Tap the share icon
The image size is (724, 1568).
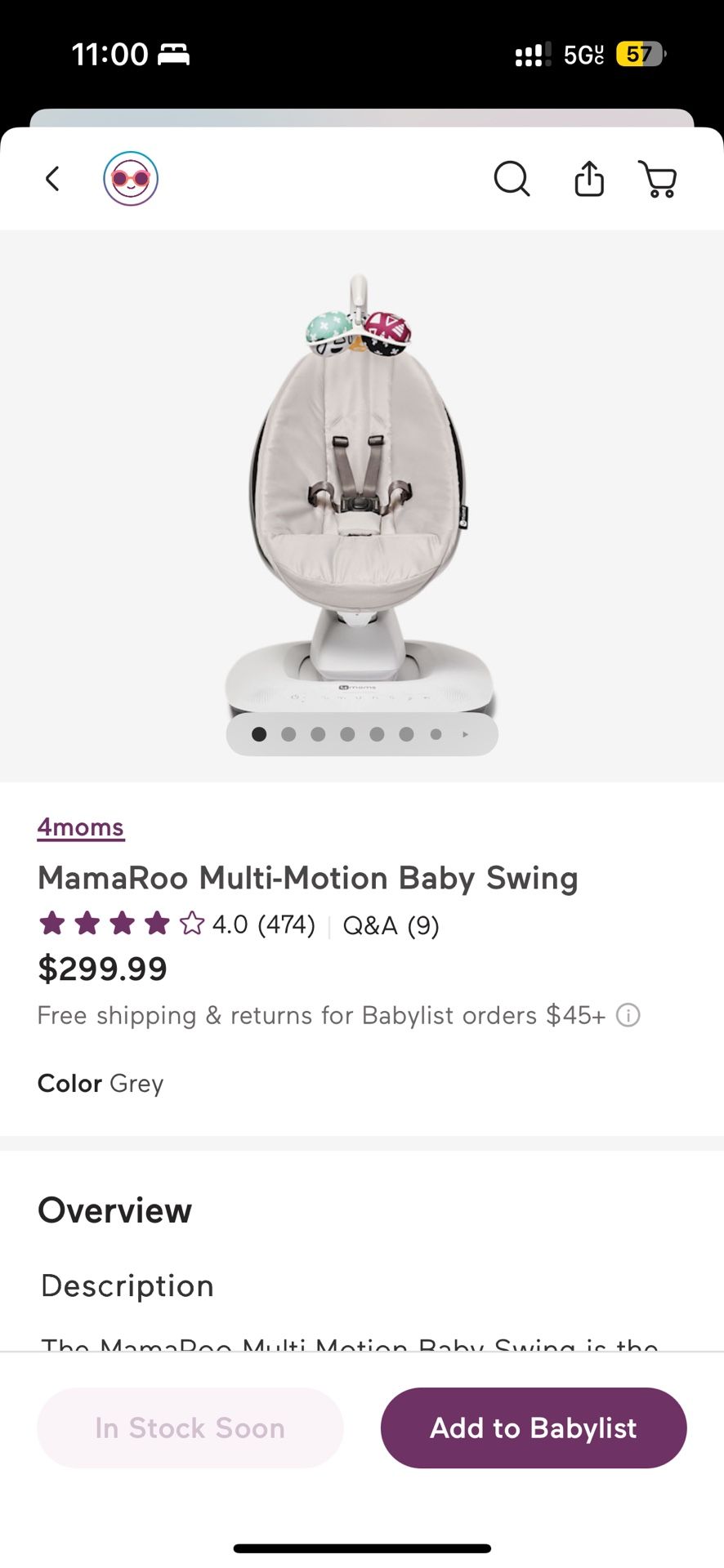(588, 179)
